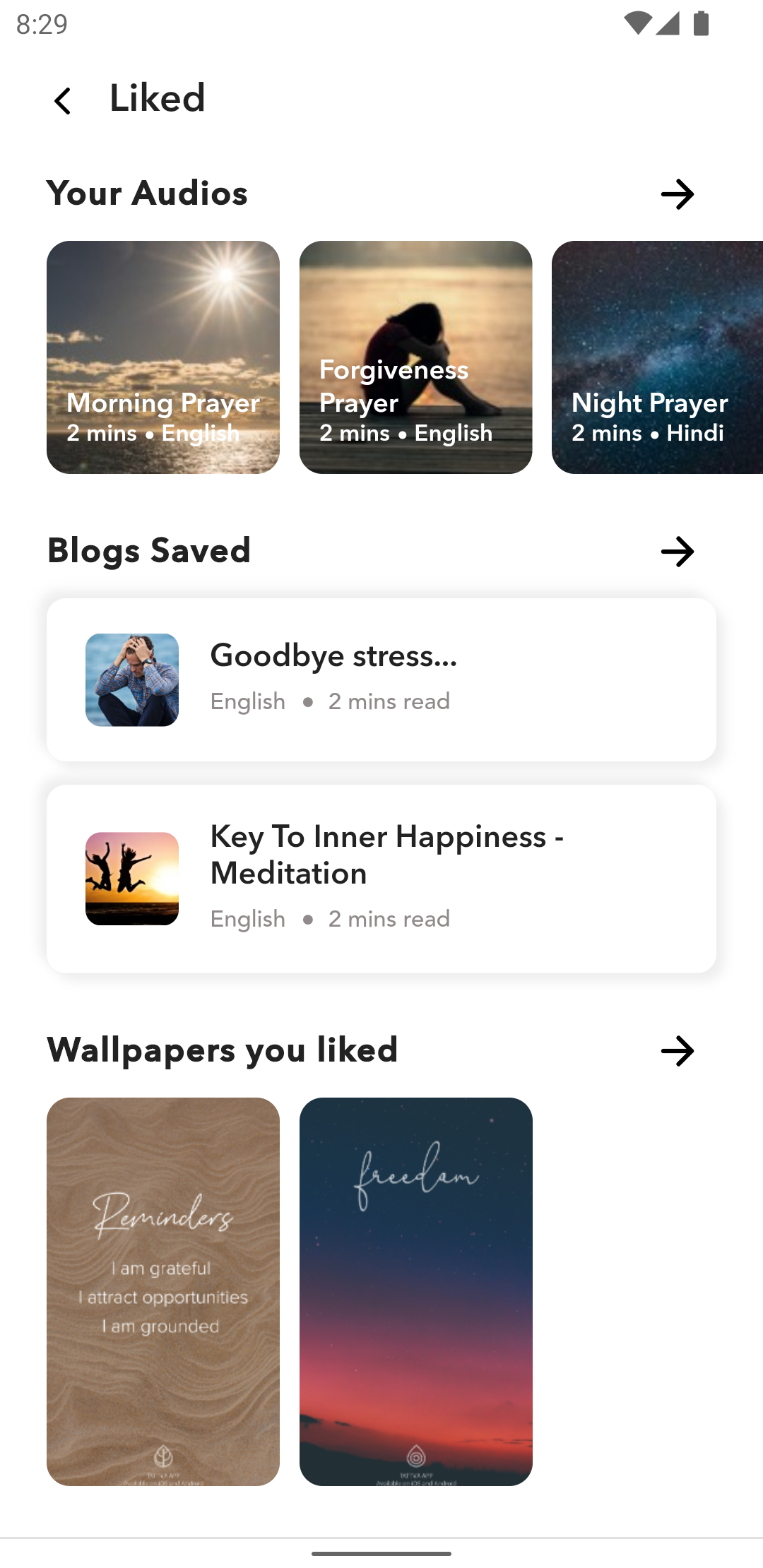Show all Wallpapers you liked arrow
The height and width of the screenshot is (1568, 763).
677,1051
